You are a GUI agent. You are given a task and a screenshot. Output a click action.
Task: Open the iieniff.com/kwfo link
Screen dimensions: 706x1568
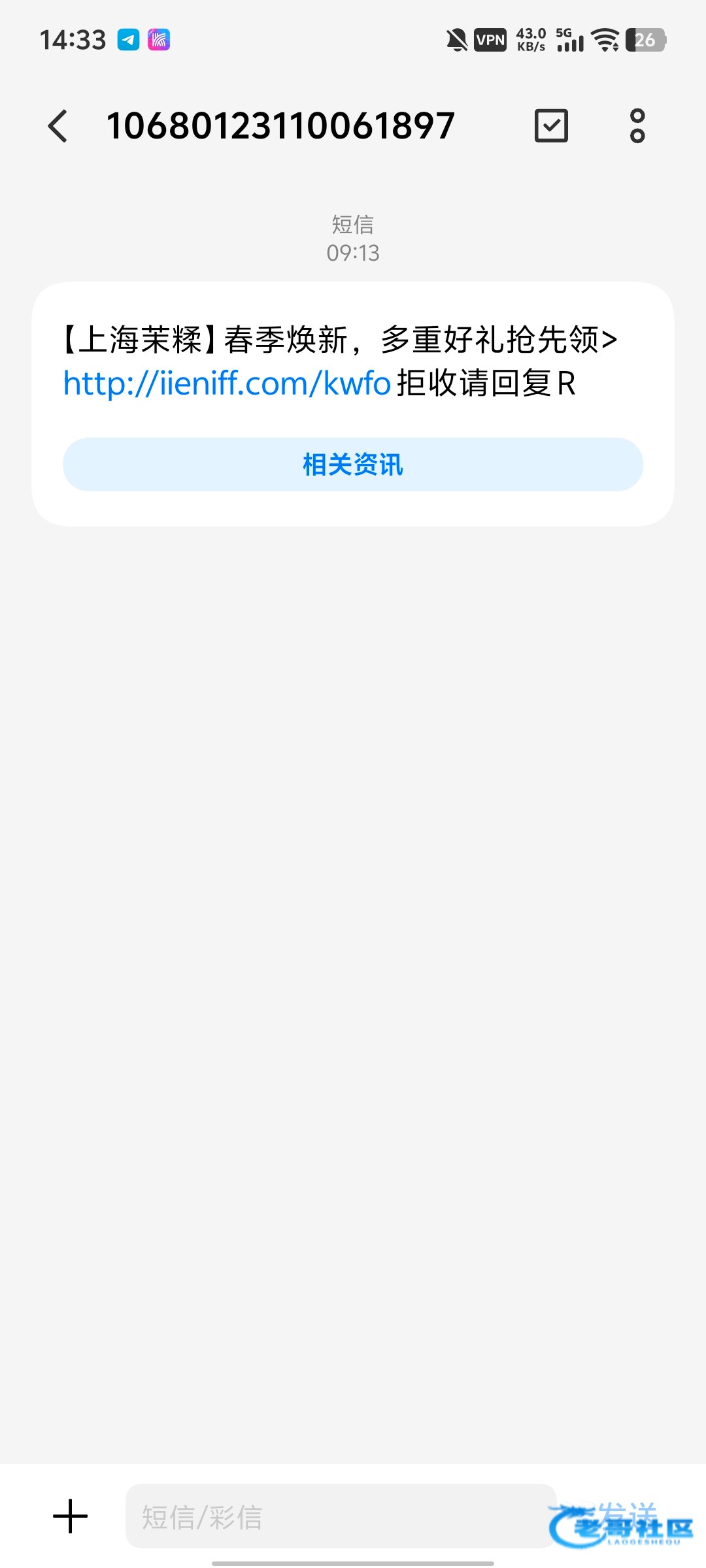(x=227, y=384)
